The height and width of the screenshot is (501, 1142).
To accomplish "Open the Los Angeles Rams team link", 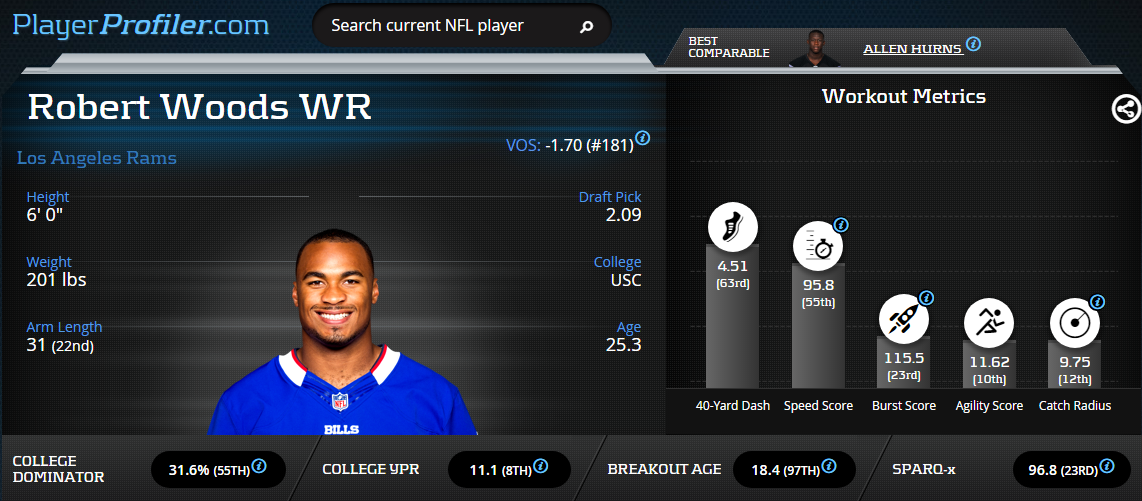I will pyautogui.click(x=97, y=158).
